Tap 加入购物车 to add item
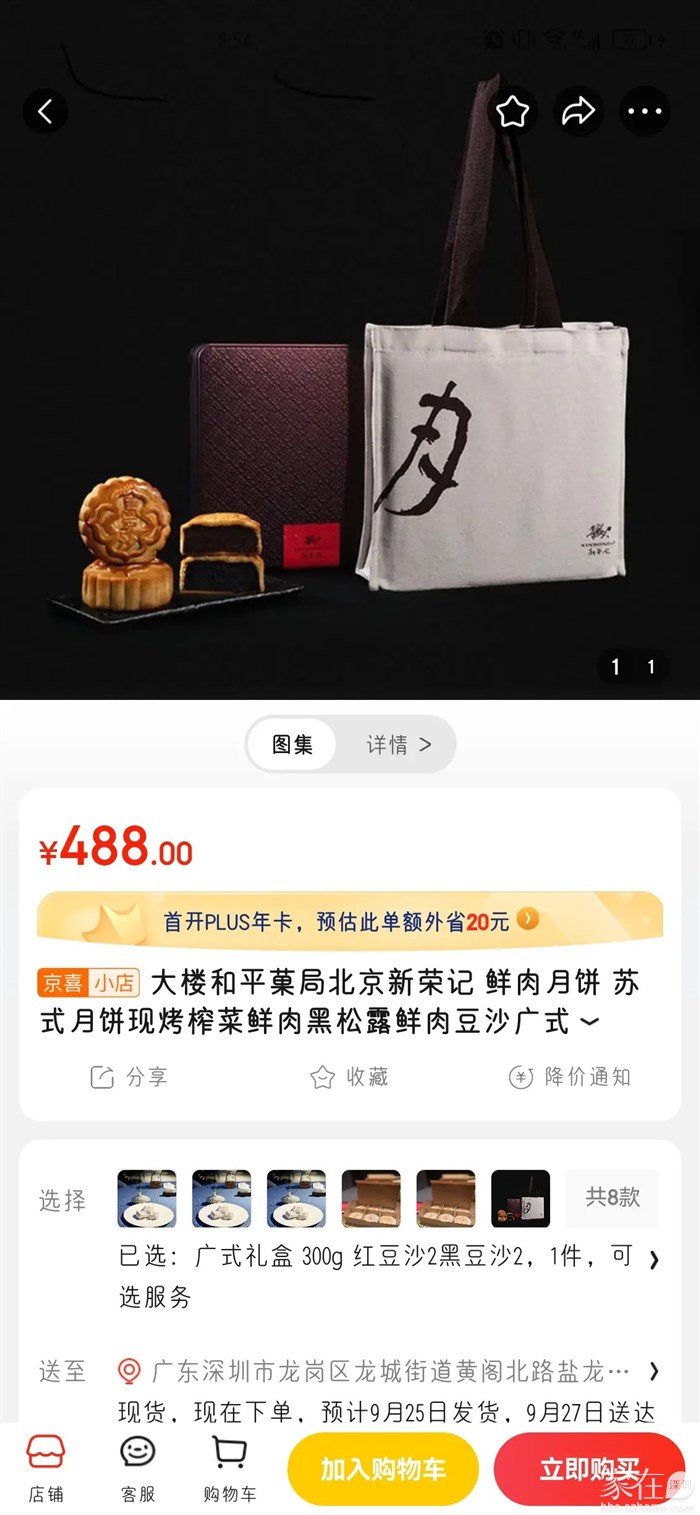700x1515 pixels. click(383, 1469)
